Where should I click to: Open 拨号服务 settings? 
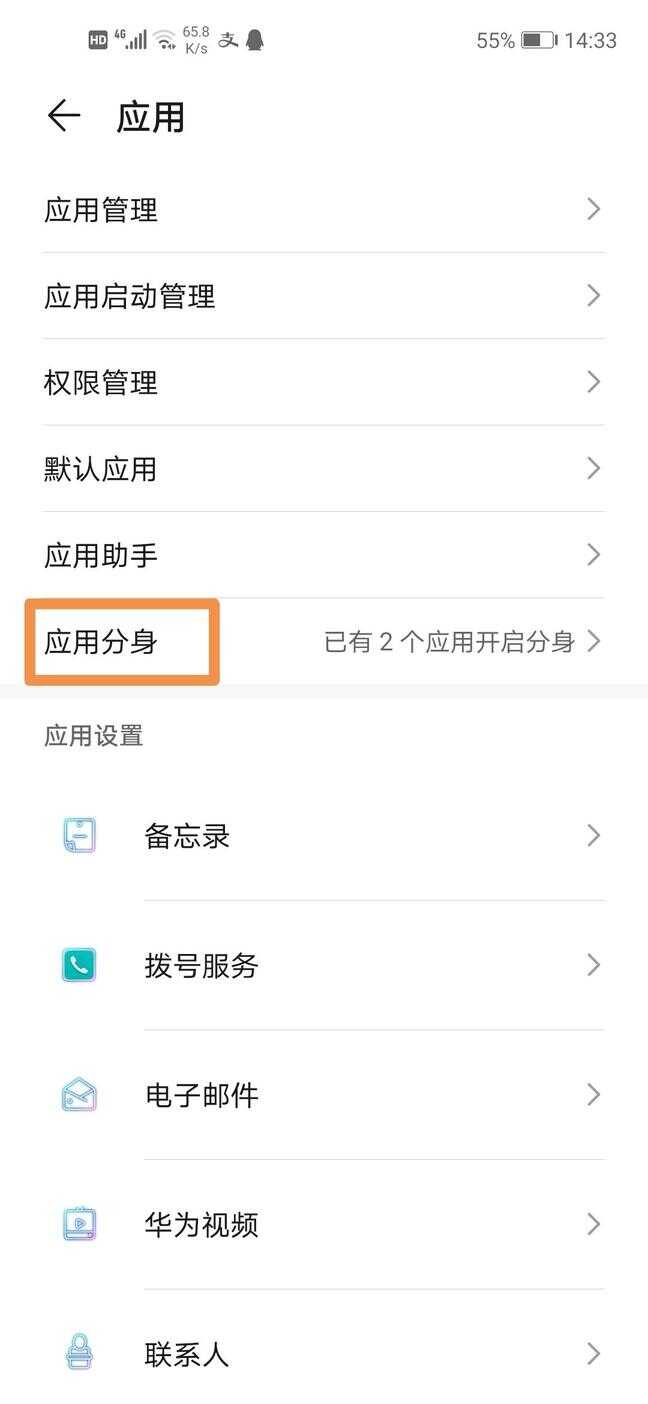click(323, 965)
